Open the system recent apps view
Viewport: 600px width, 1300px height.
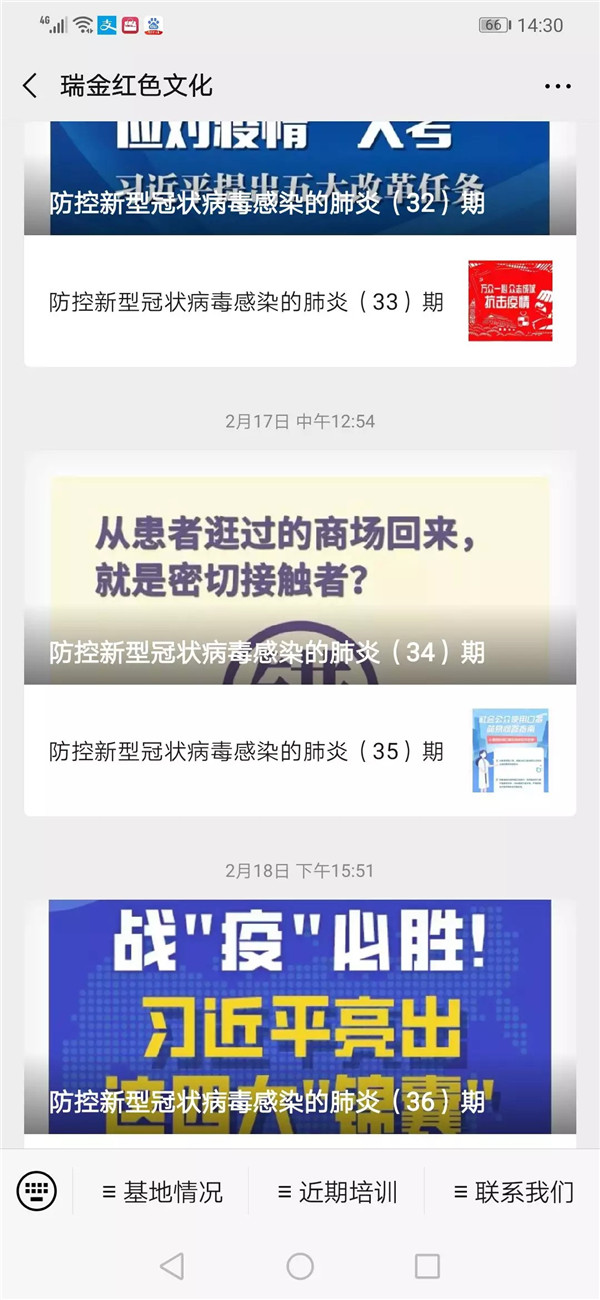click(427, 1266)
